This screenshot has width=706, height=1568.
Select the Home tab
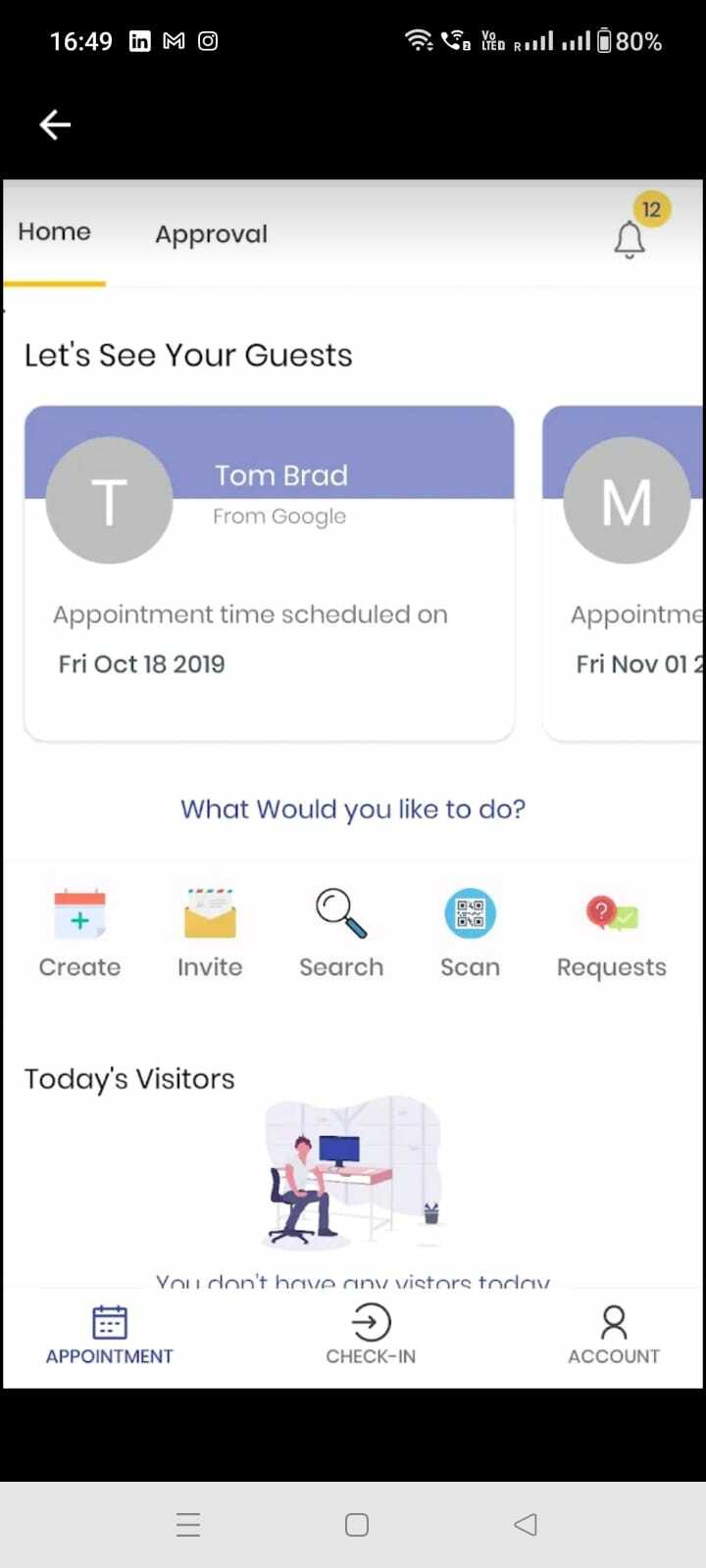[55, 232]
